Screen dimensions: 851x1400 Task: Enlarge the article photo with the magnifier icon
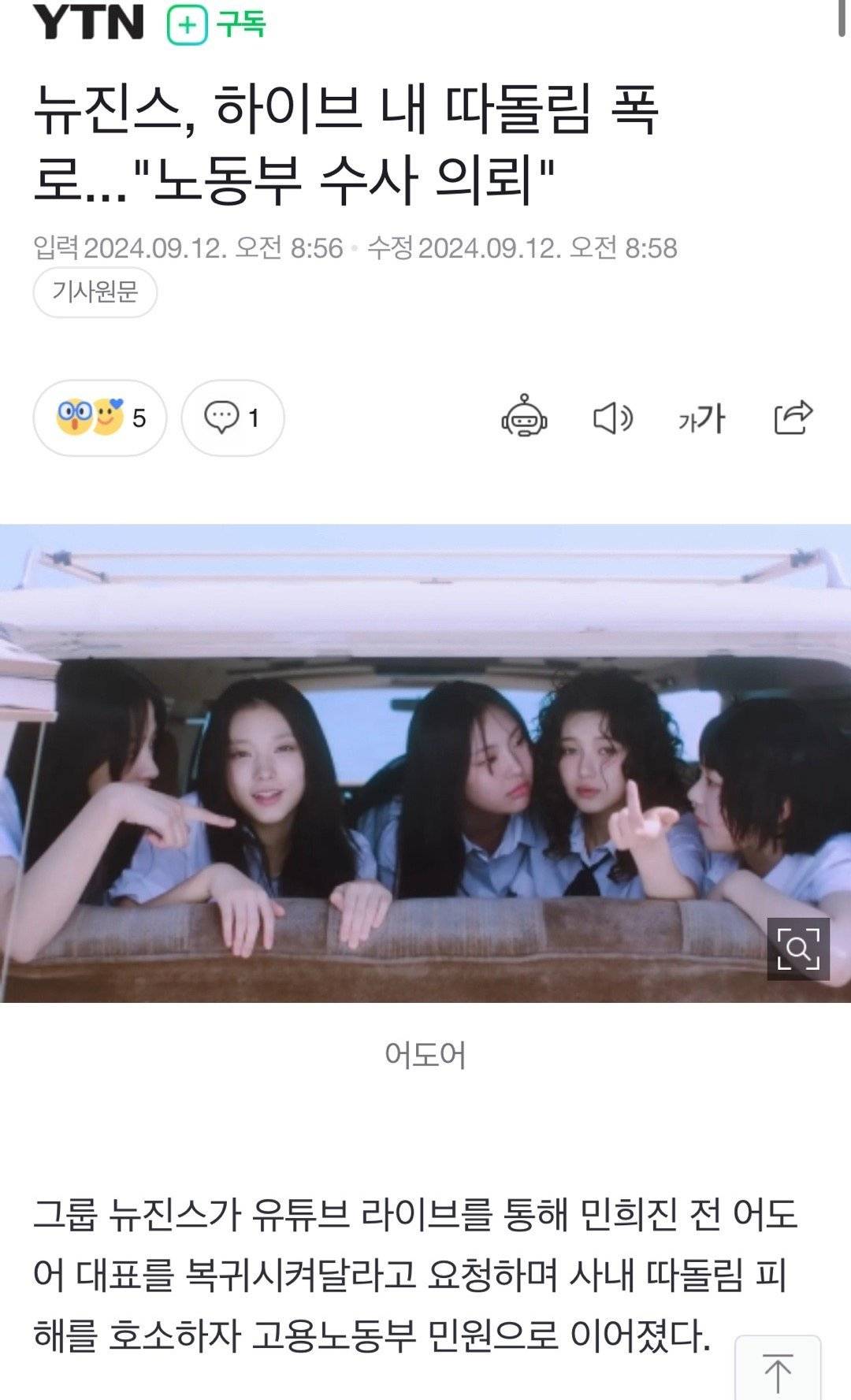coord(798,949)
